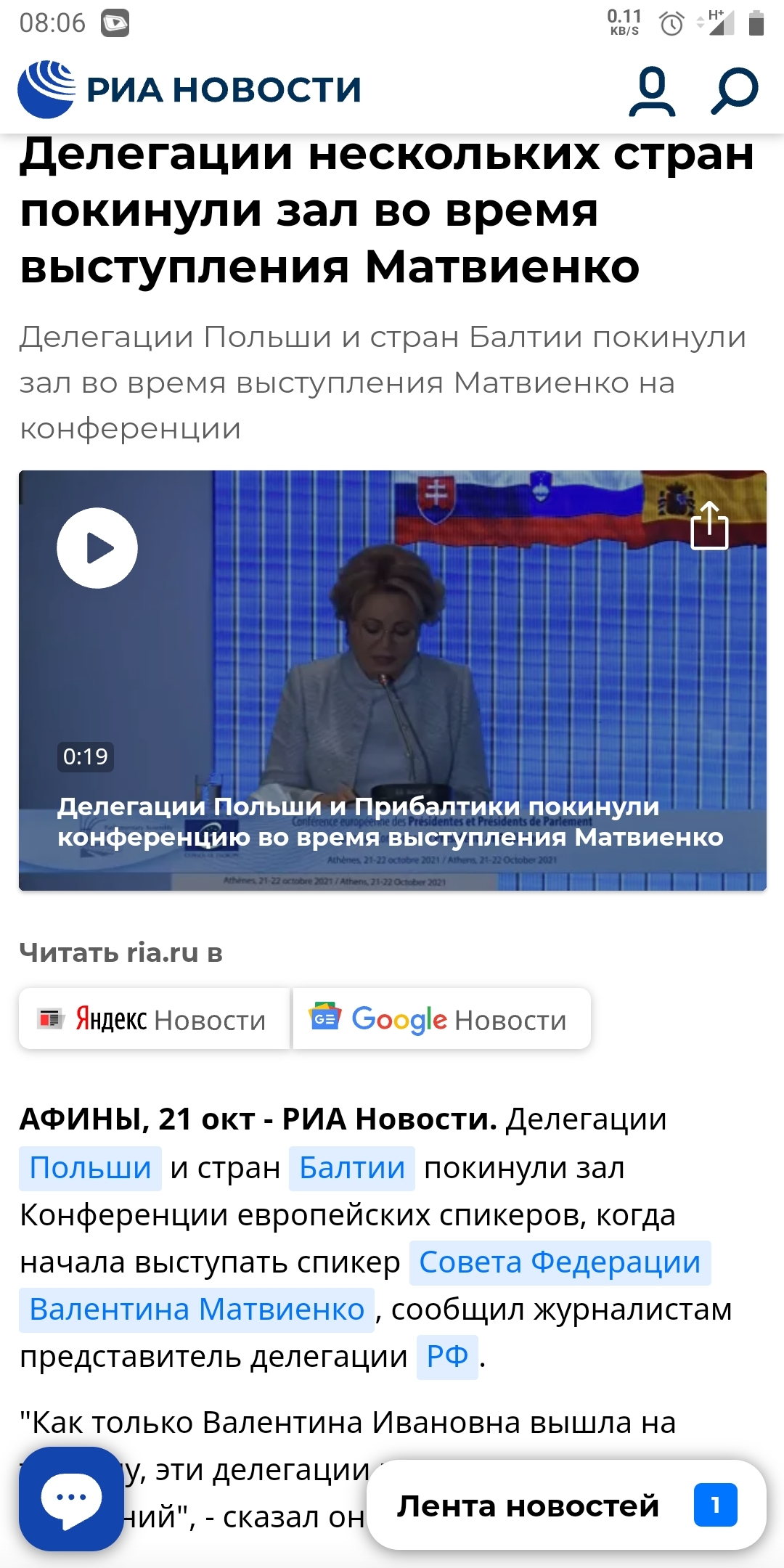Open the Валентина Матвиенко link
Image resolution: width=784 pixels, height=1568 pixels.
coord(197,1310)
